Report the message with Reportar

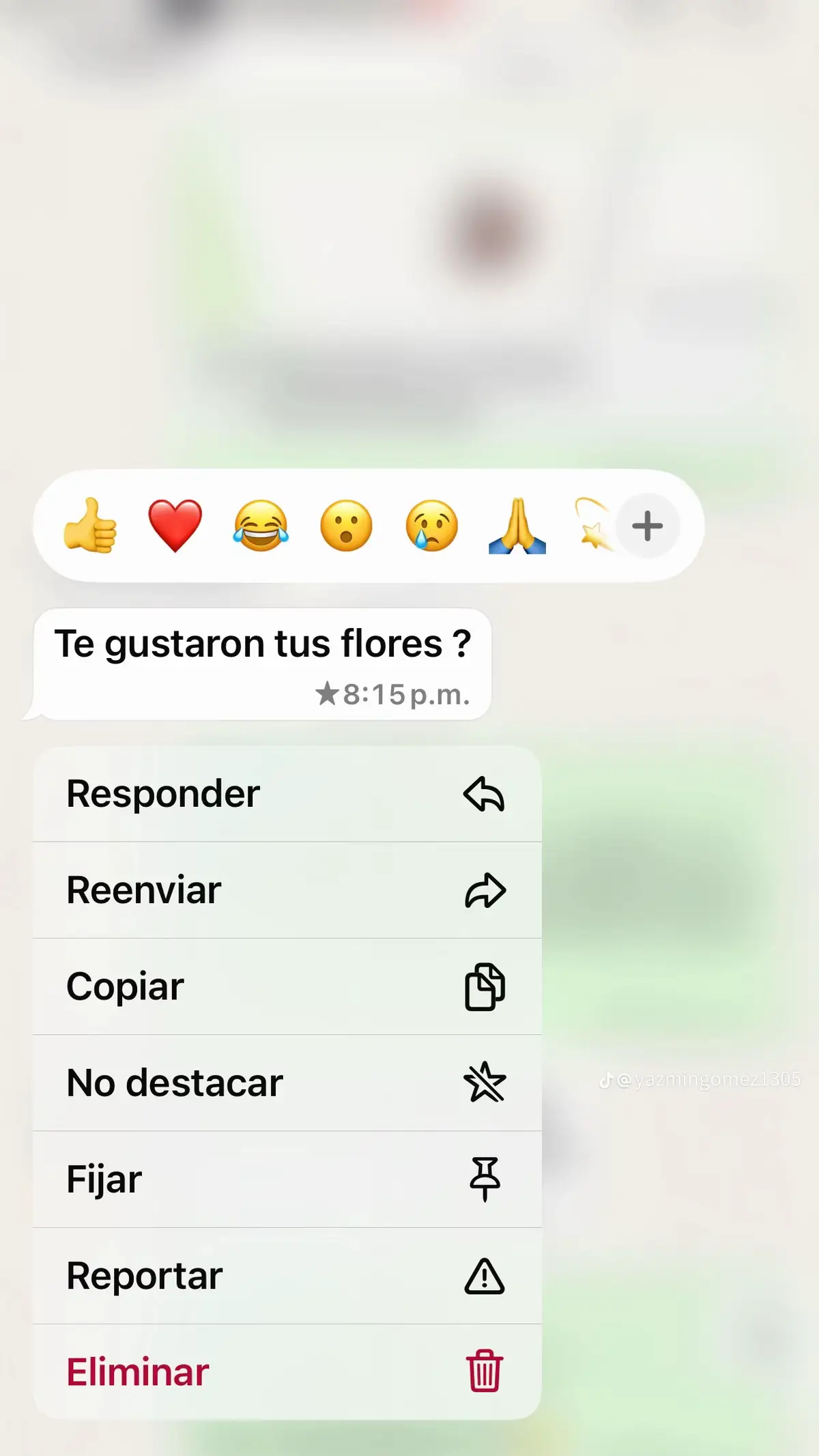[287, 1276]
